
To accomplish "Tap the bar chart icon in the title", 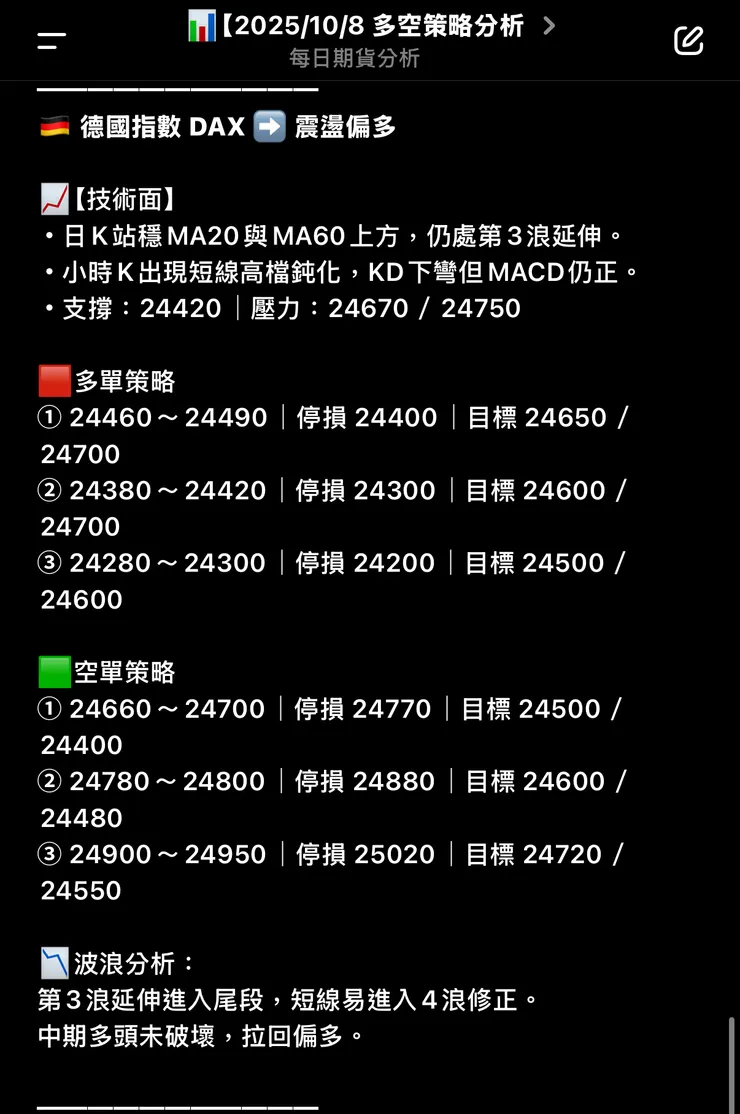I will (x=202, y=26).
